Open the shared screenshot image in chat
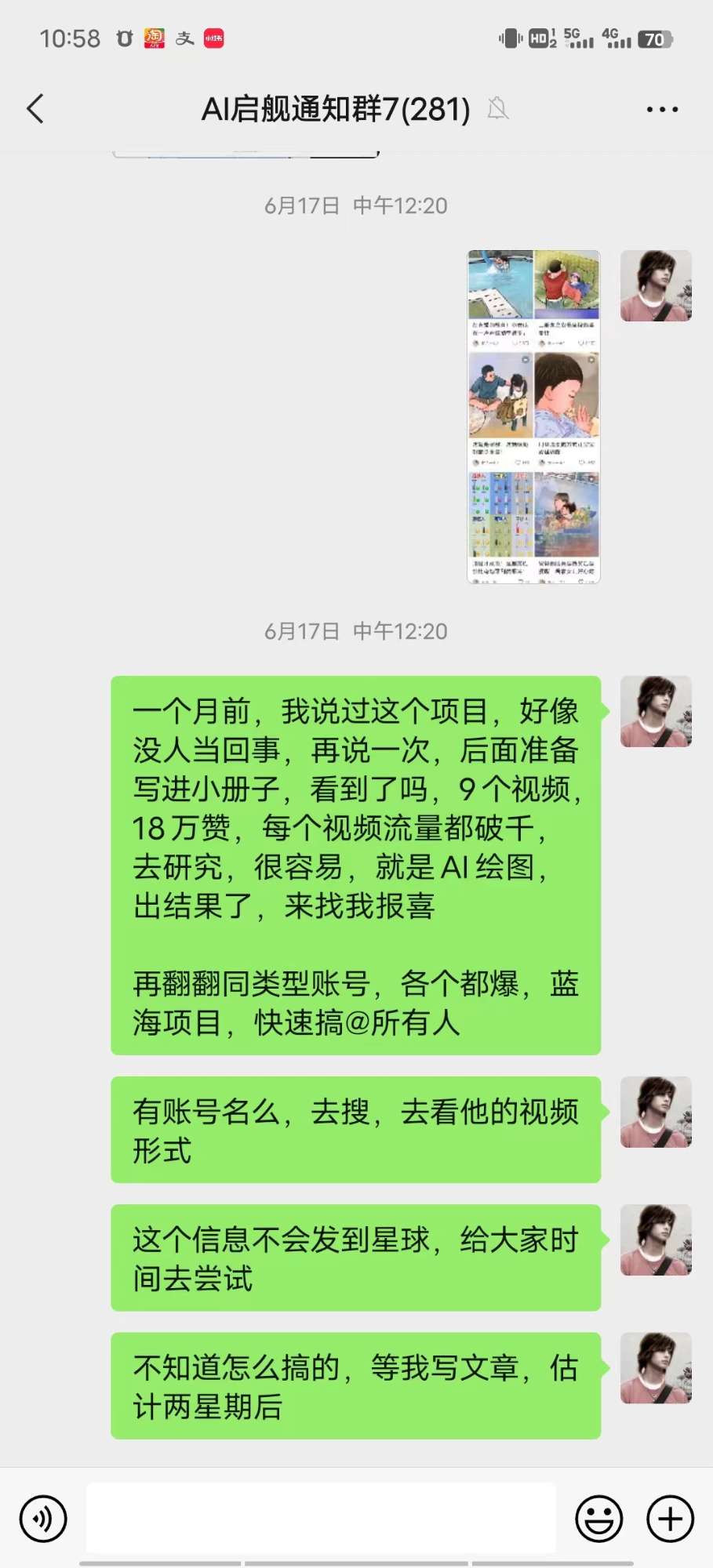713x1568 pixels. tap(533, 417)
